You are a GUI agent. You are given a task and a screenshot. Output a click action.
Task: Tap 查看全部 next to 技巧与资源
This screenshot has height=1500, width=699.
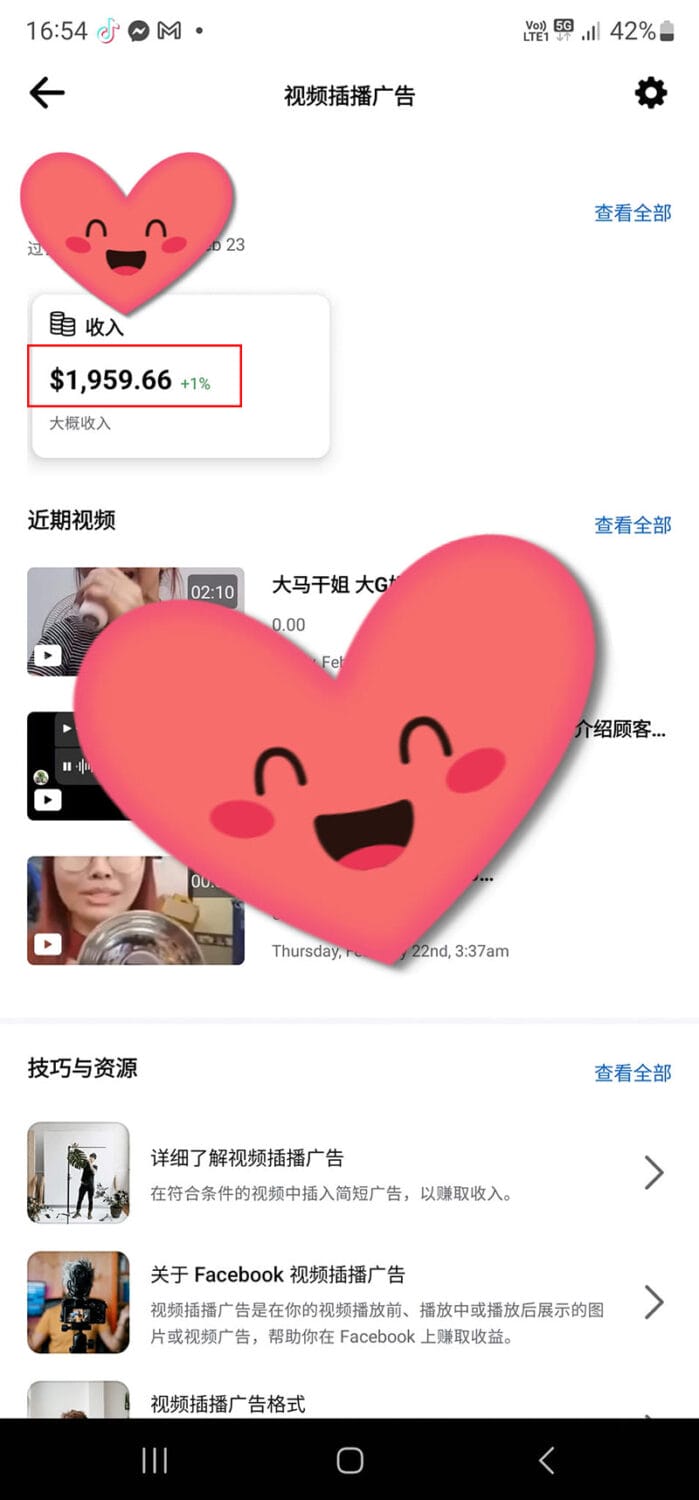click(x=632, y=1073)
